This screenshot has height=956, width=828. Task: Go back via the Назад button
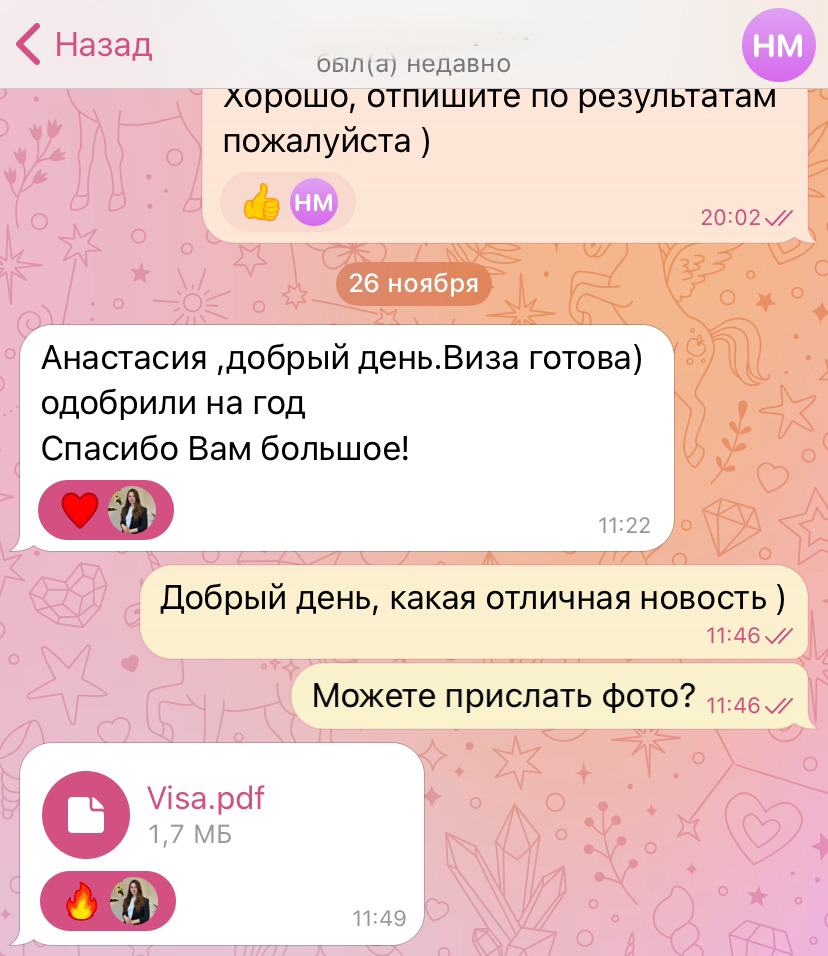[x=84, y=45]
